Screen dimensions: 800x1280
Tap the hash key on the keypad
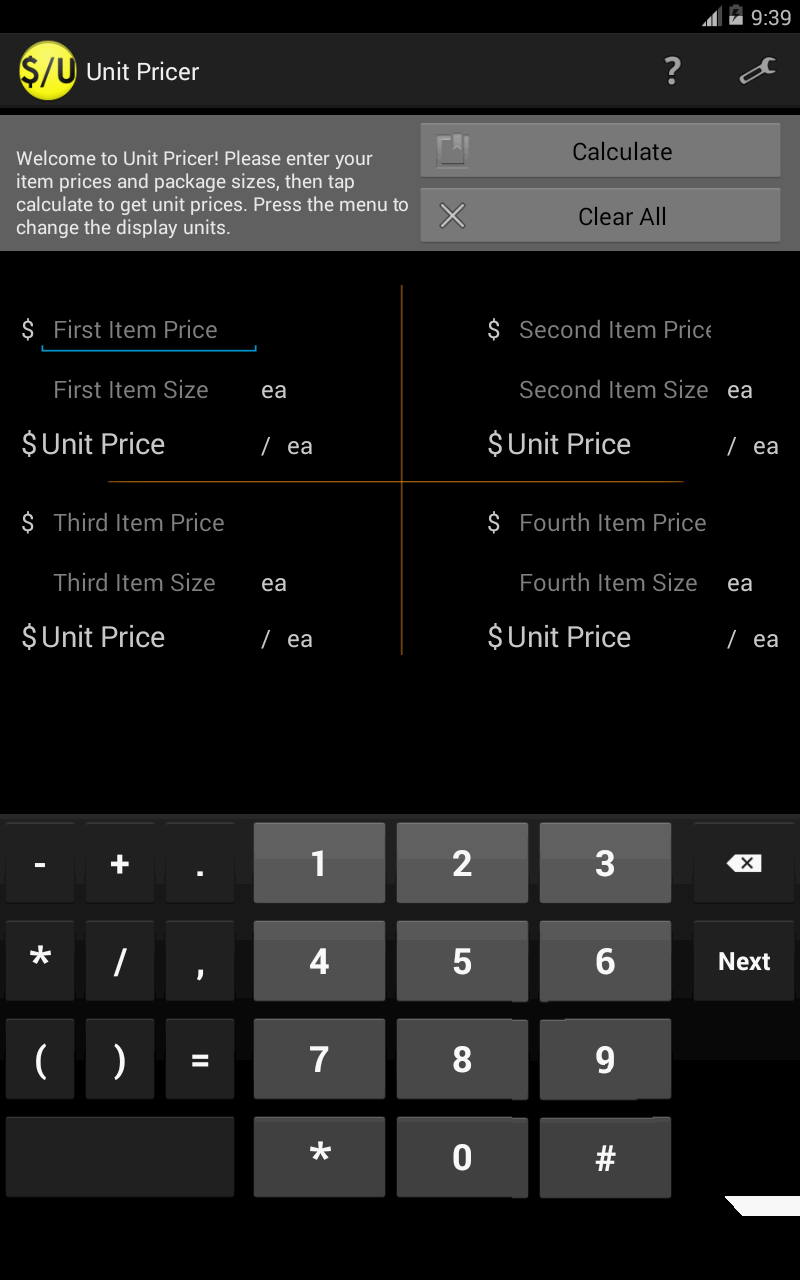[x=605, y=1157]
